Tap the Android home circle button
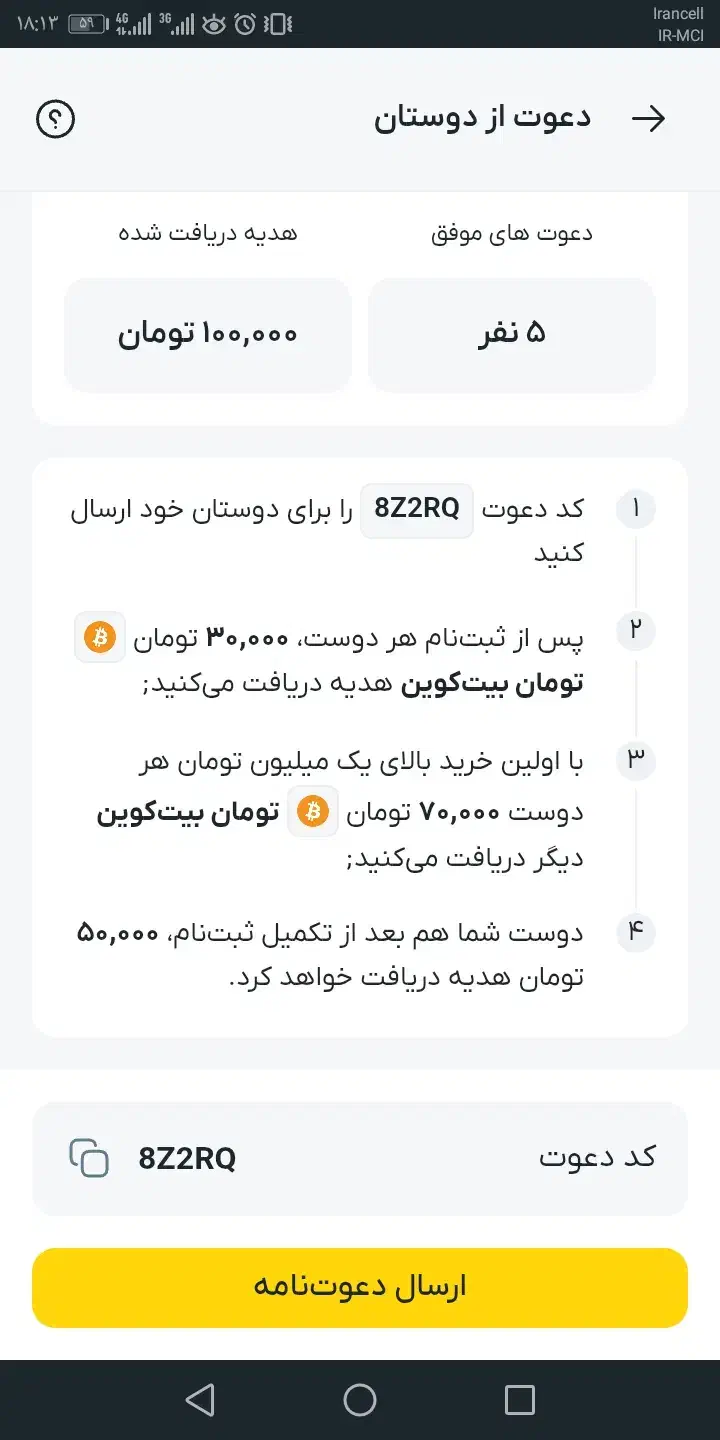The image size is (720, 1440). pyautogui.click(x=360, y=1399)
